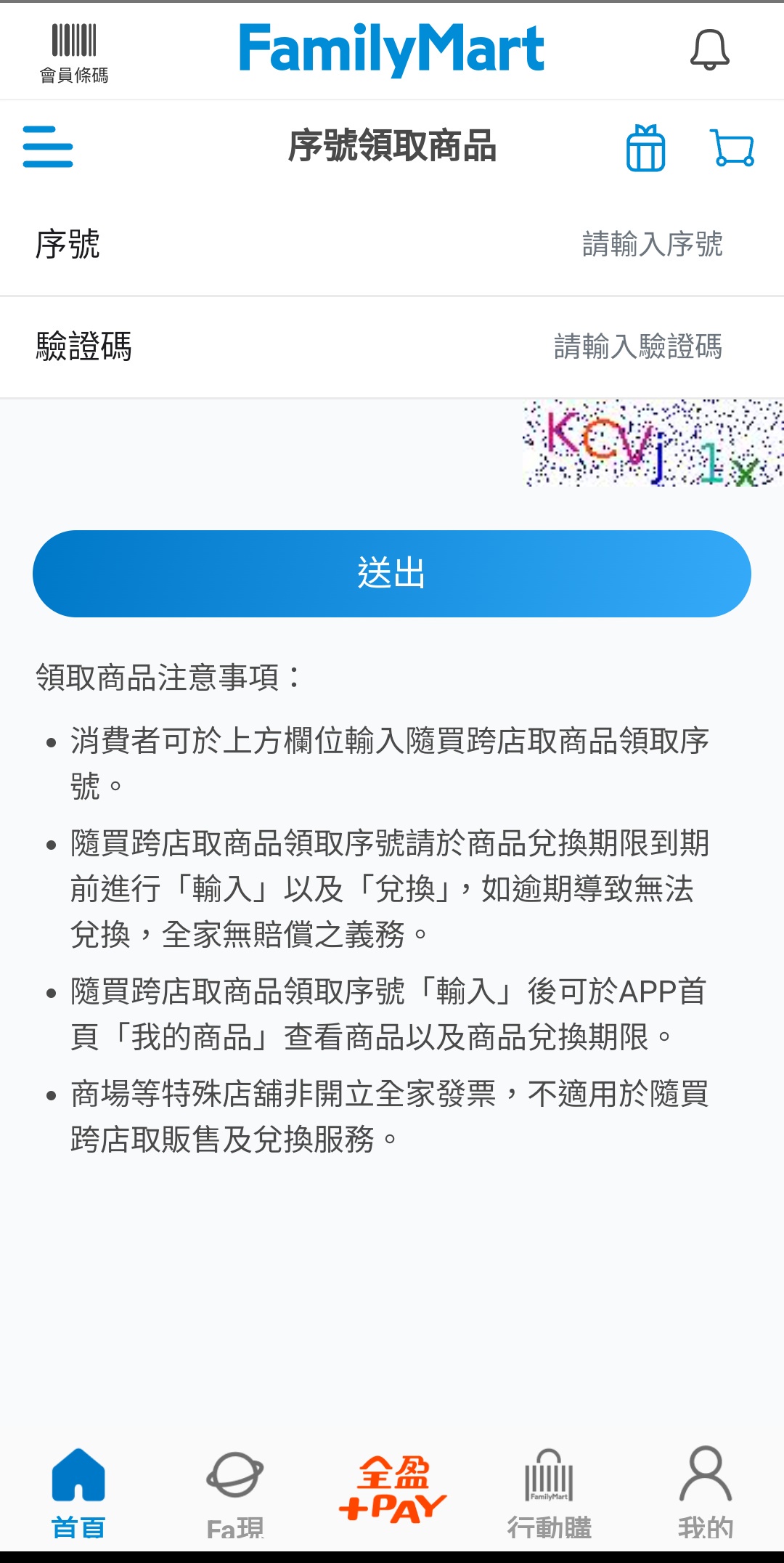Refresh the captcha image
784x1563 pixels.
(652, 443)
